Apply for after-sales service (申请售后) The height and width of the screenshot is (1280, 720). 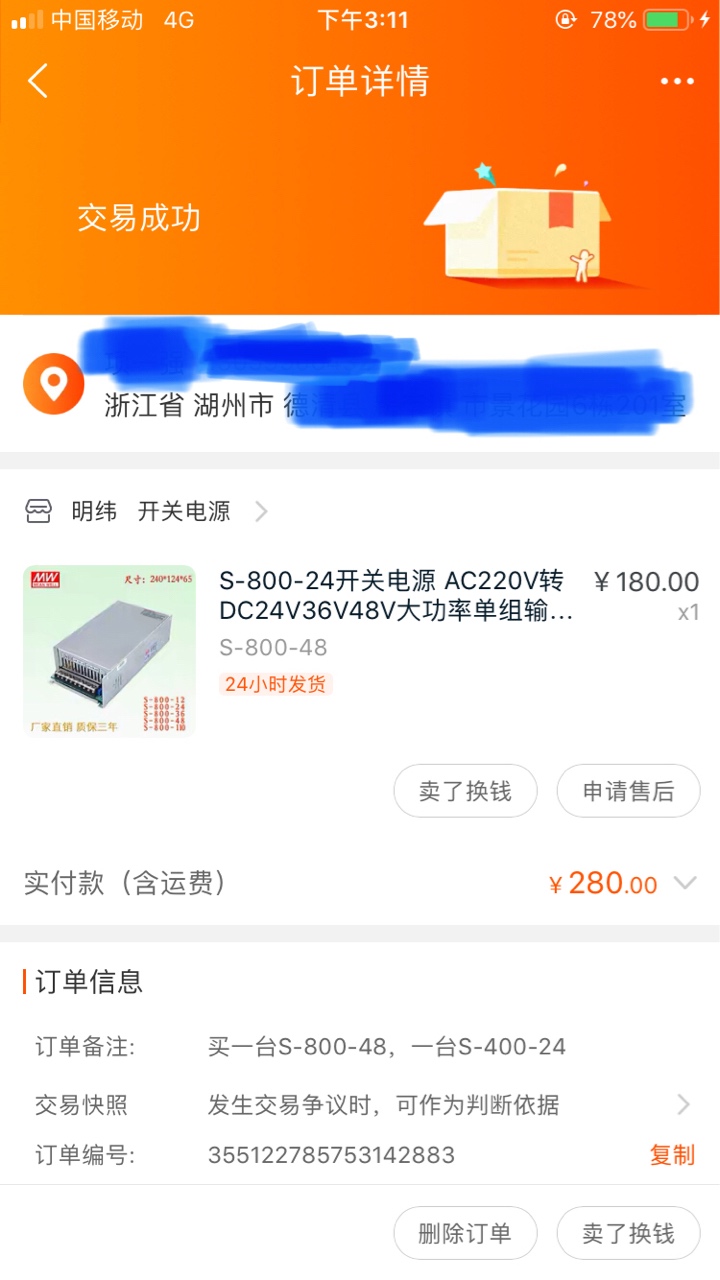(x=628, y=791)
